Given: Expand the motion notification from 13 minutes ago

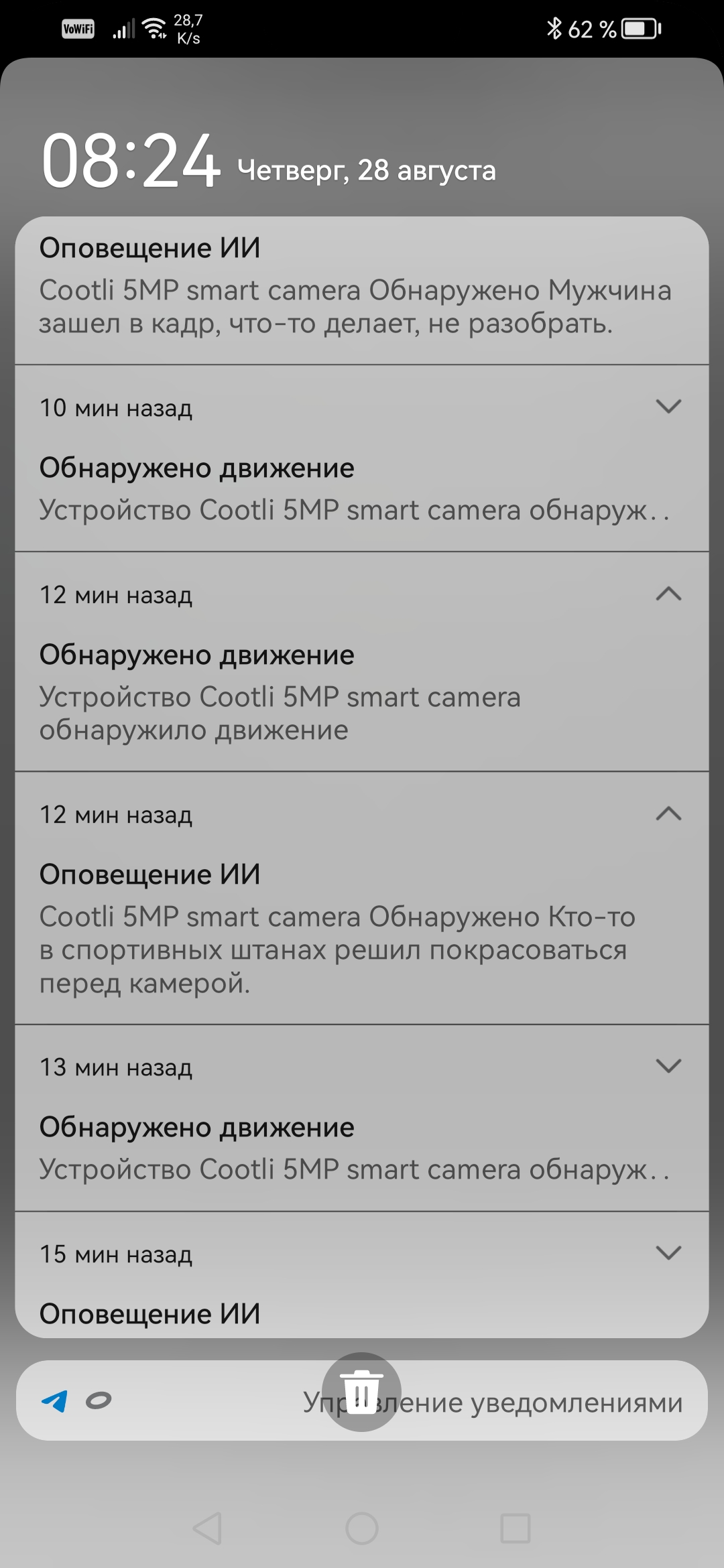Looking at the screenshot, I should click(668, 1066).
